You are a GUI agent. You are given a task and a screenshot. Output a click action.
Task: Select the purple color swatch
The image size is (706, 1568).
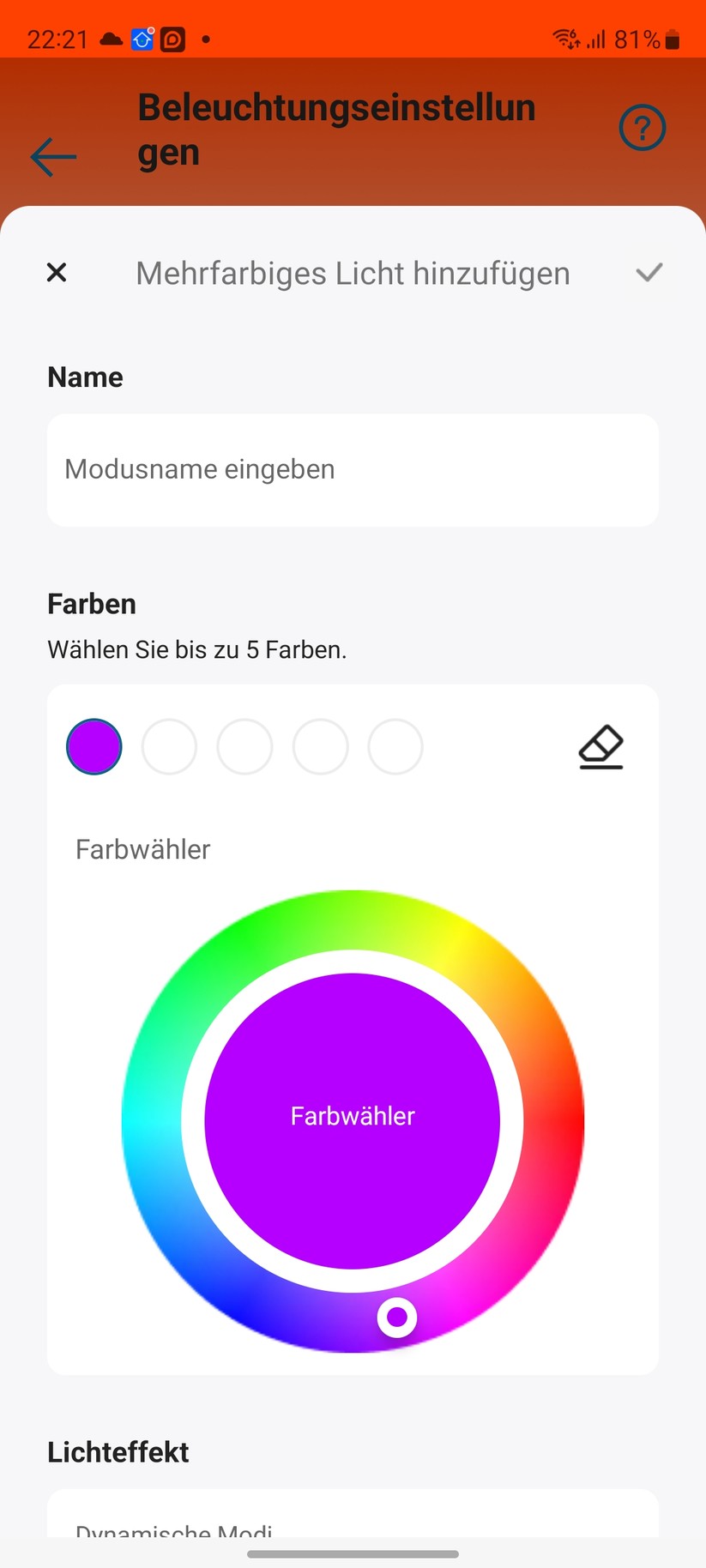coord(94,746)
